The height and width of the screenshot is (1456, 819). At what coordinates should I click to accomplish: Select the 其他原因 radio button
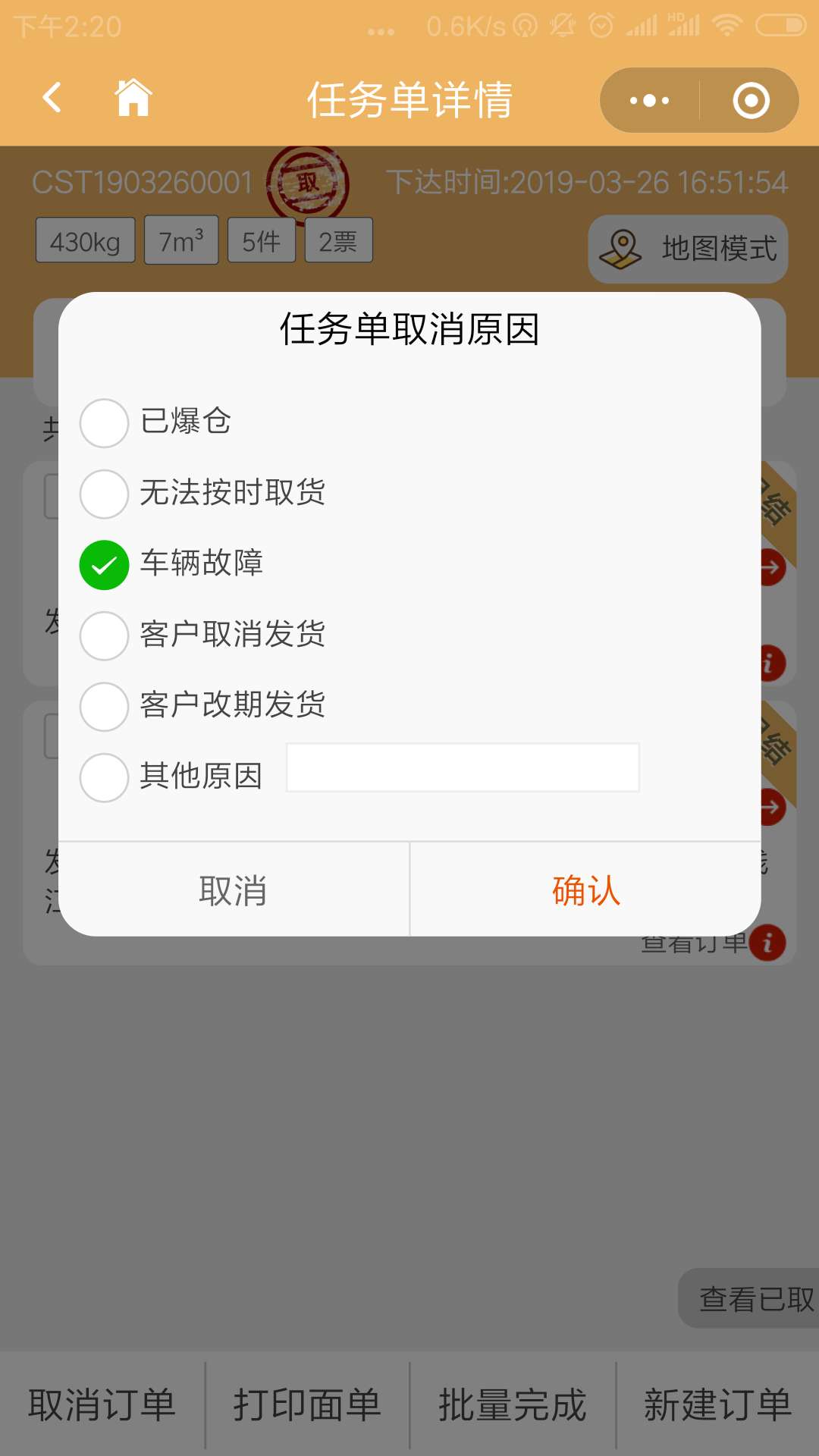coord(104,777)
